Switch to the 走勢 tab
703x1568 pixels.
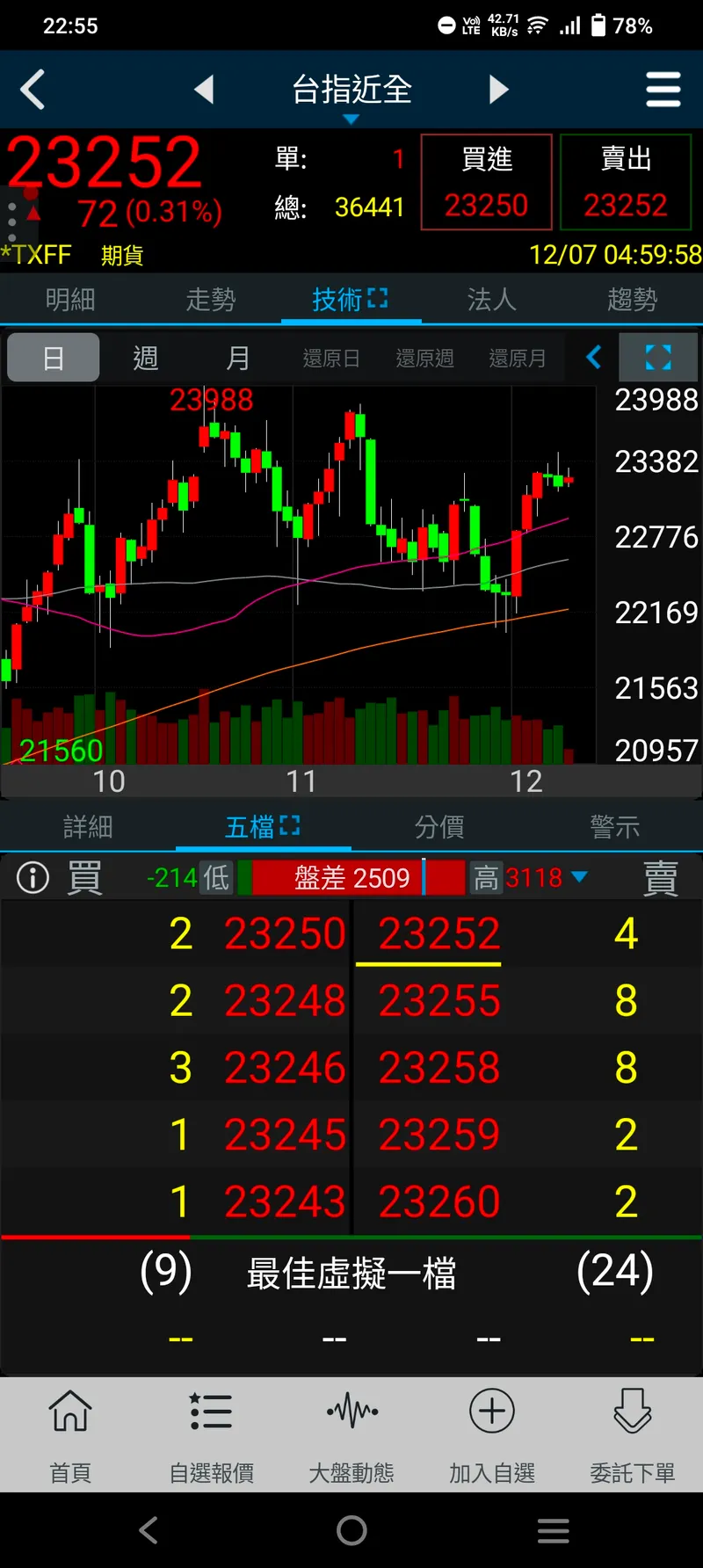(x=211, y=300)
